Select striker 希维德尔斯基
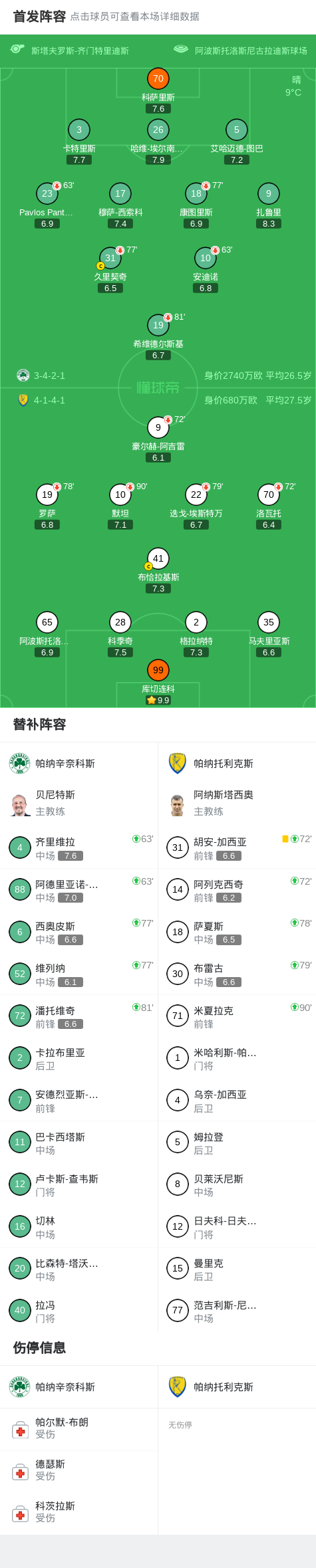The image size is (316, 1568). tap(158, 337)
